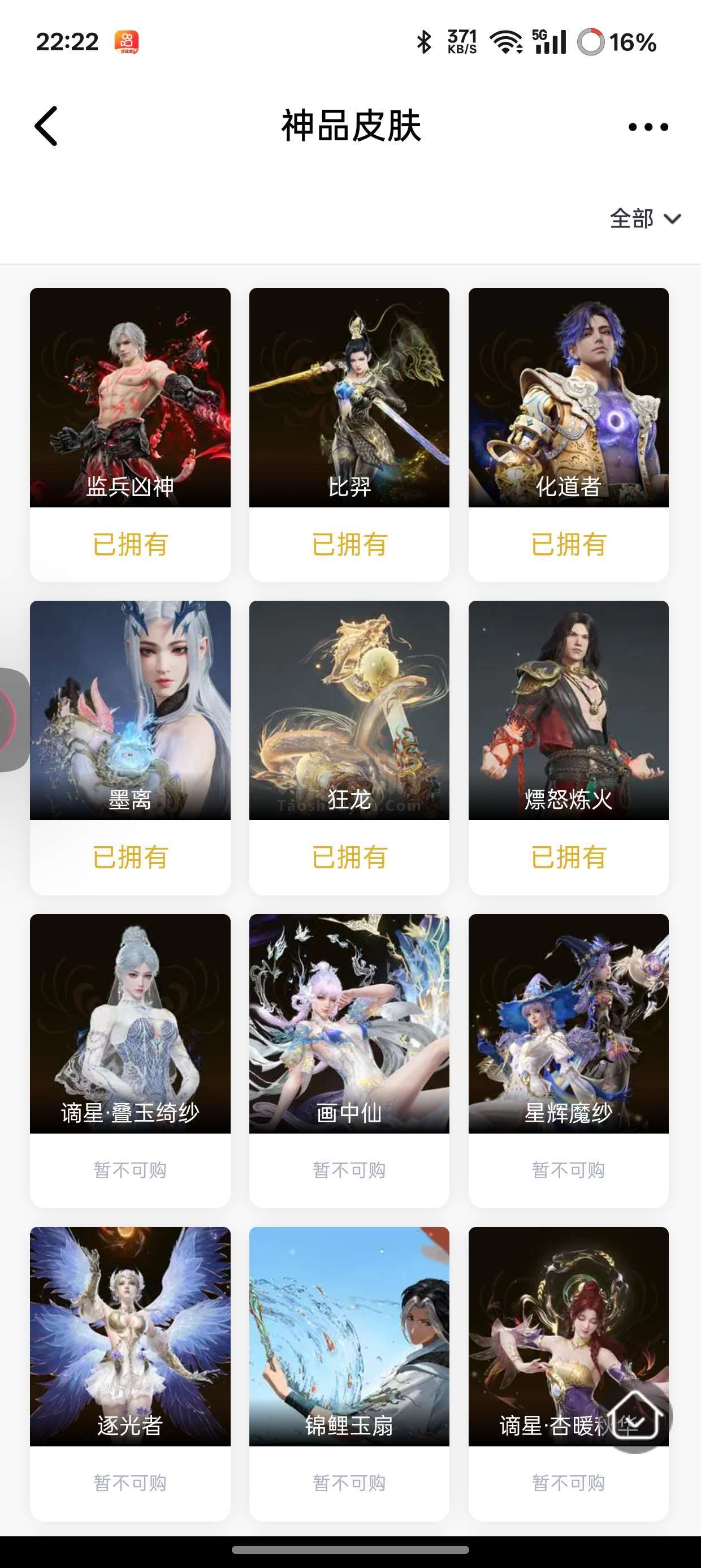This screenshot has height=1568, width=701.
Task: Select the 墨离 skin card
Action: click(130, 747)
